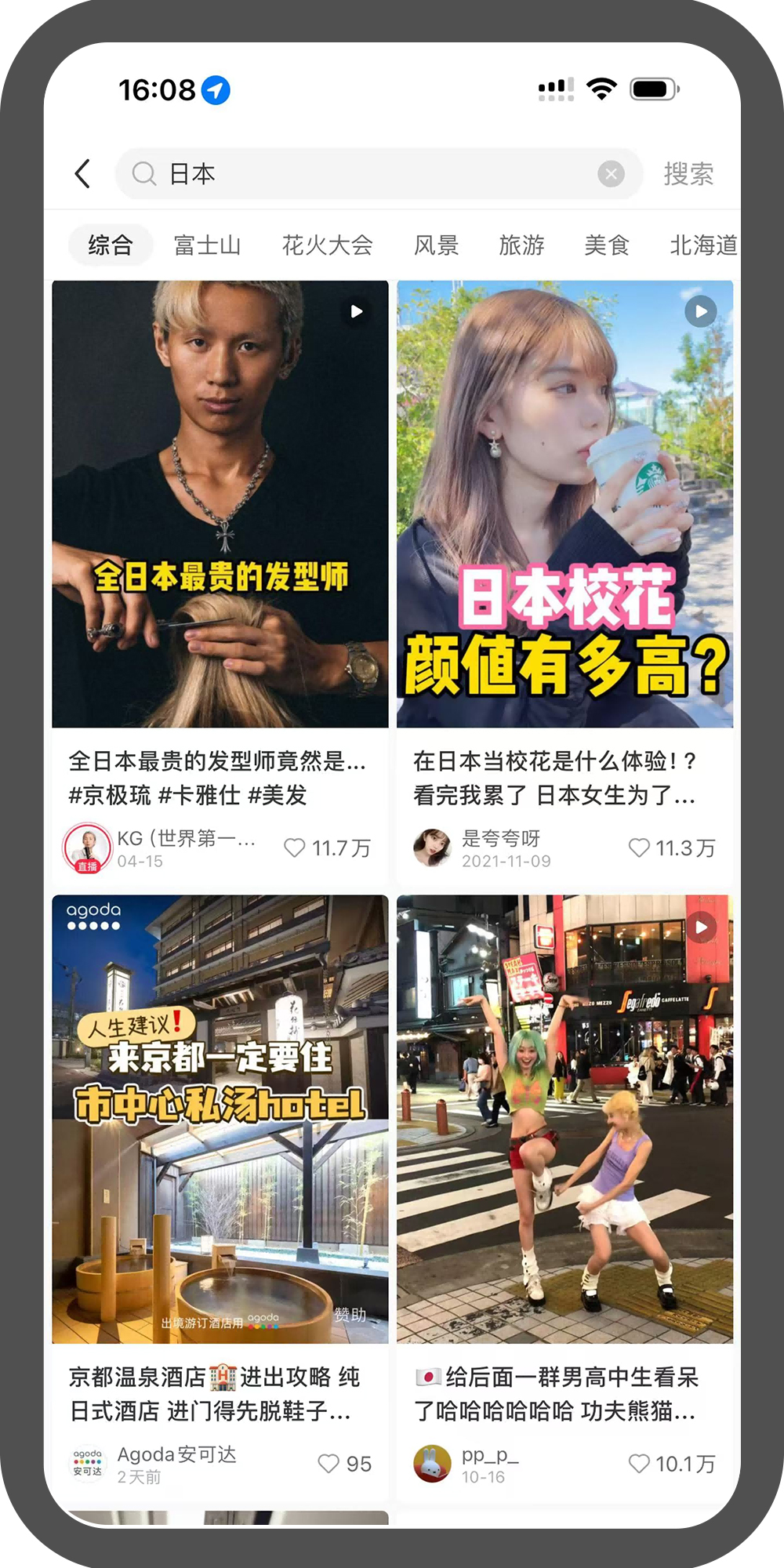Clear the search text 日本
Screen dimensions: 784x1568
[611, 173]
